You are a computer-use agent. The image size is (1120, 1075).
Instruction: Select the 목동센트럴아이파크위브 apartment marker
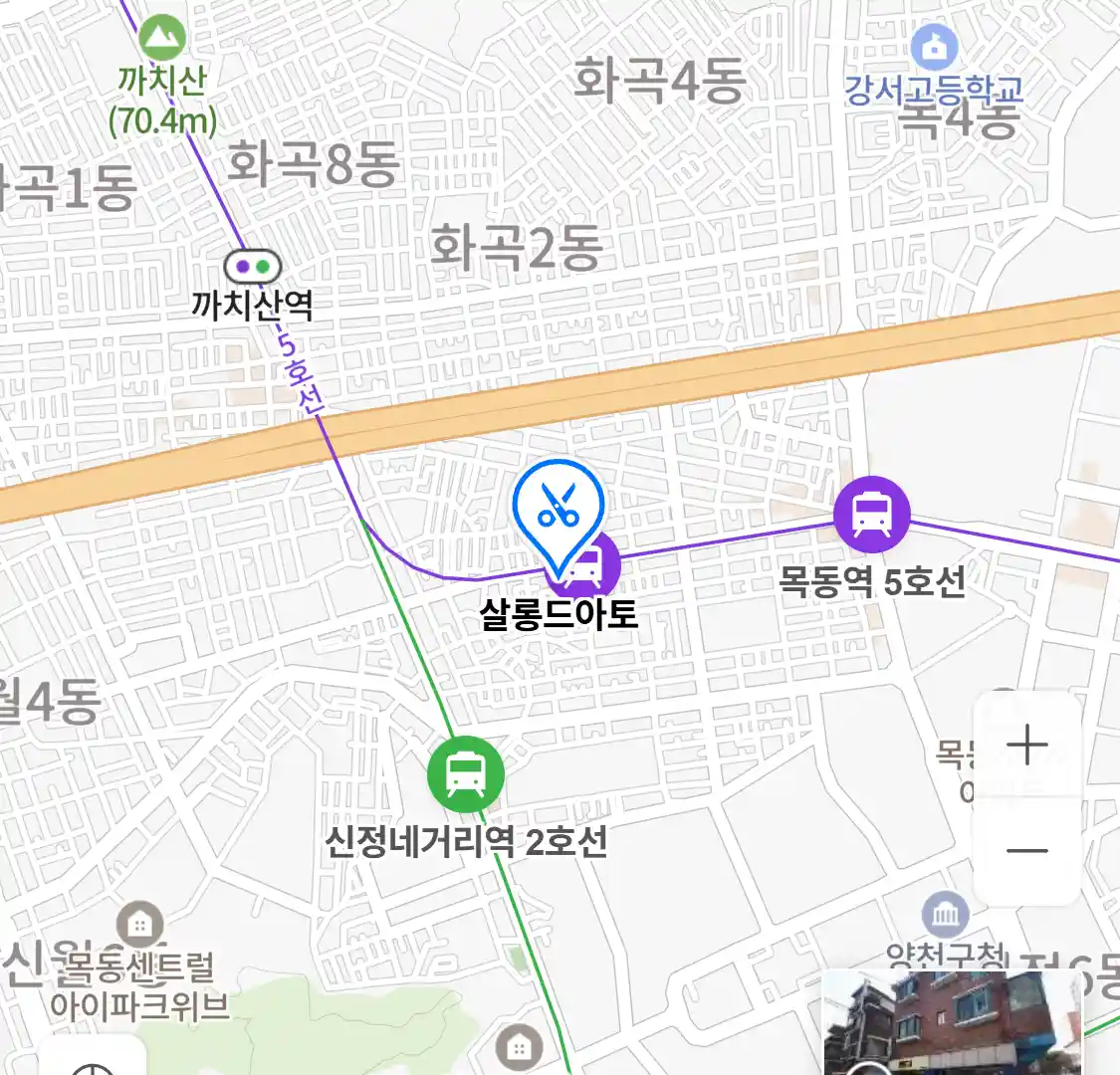click(139, 926)
